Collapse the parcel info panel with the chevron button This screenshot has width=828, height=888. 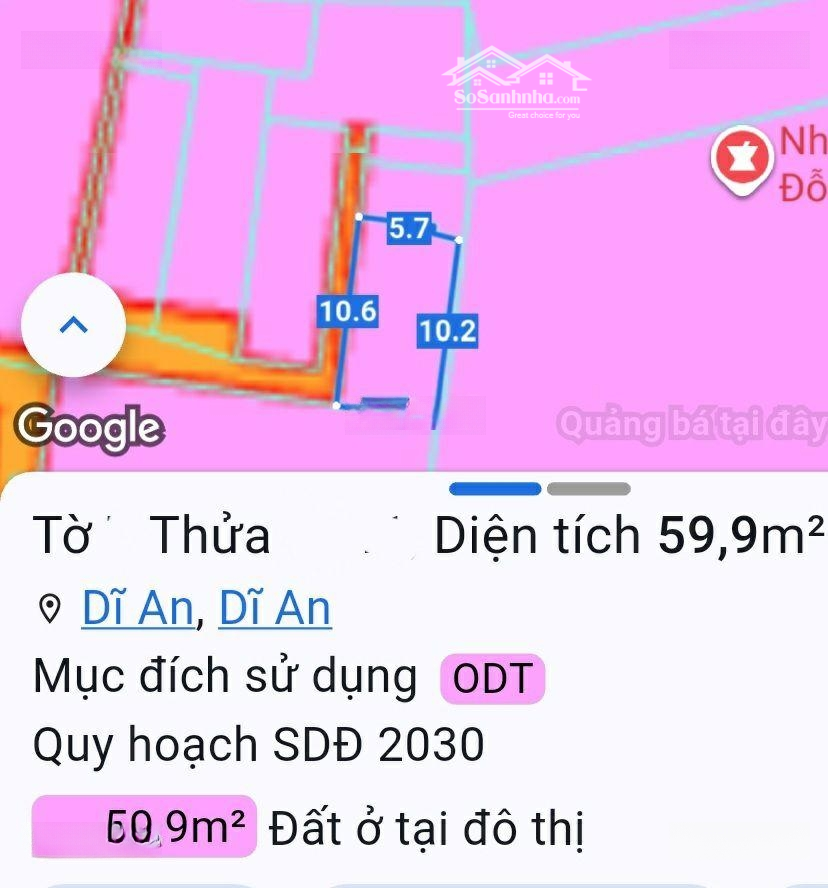pyautogui.click(x=73, y=325)
